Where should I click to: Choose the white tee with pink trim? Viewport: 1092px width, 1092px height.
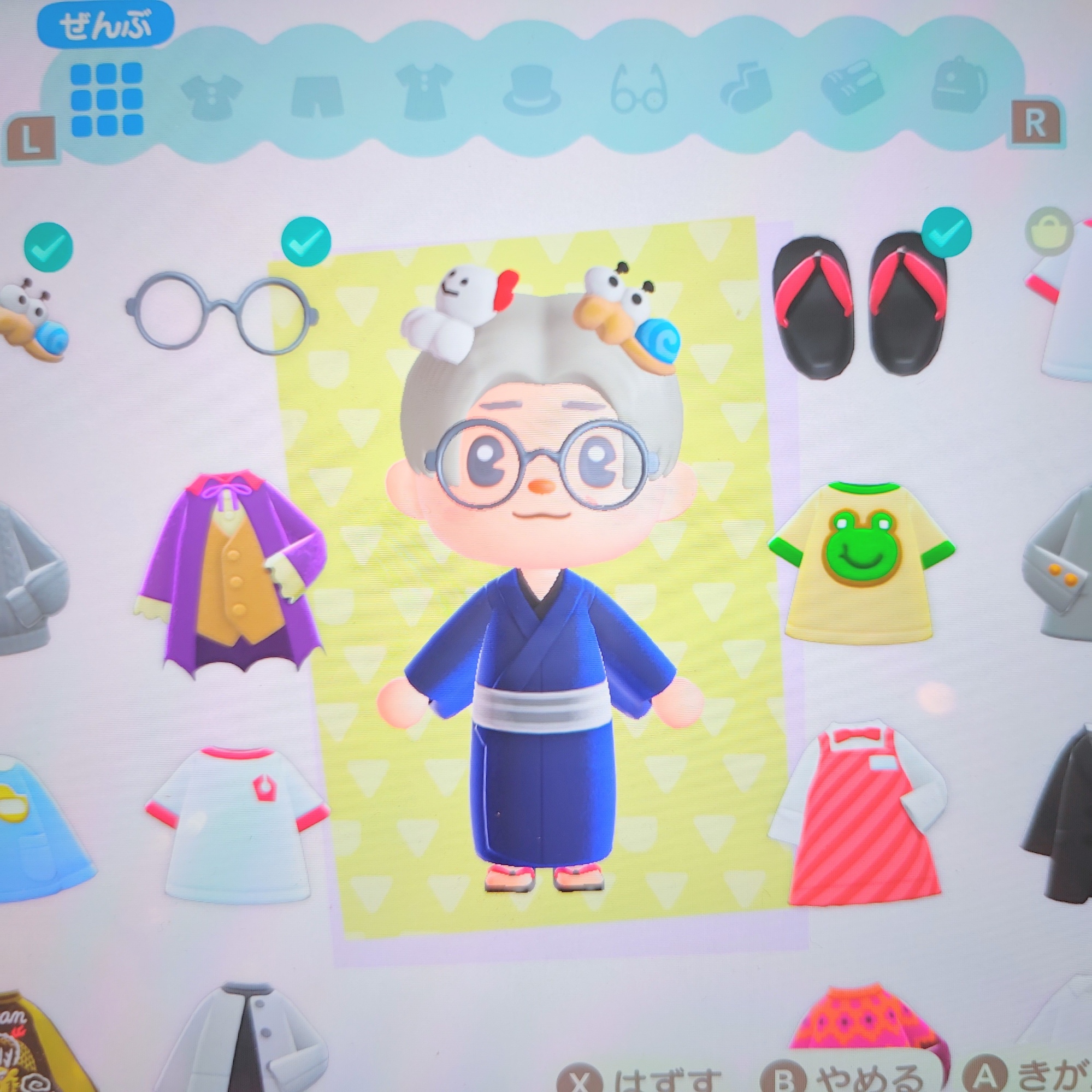tap(238, 826)
